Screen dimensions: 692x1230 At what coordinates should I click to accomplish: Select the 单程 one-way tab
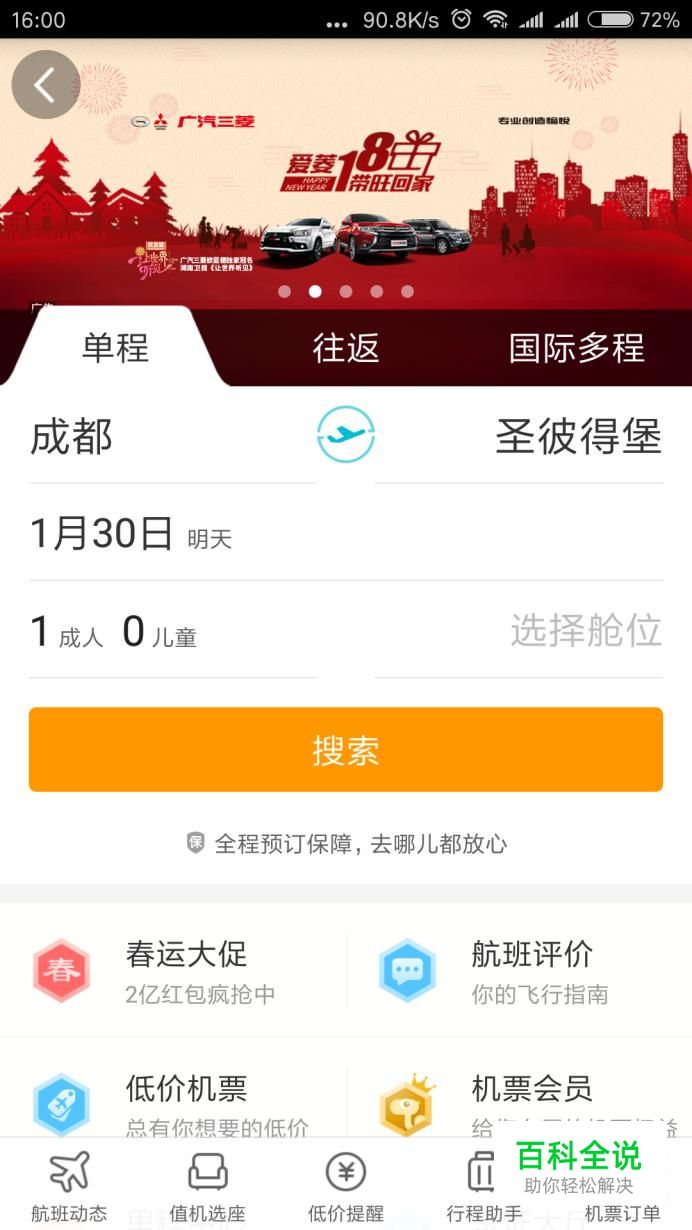pyautogui.click(x=115, y=348)
